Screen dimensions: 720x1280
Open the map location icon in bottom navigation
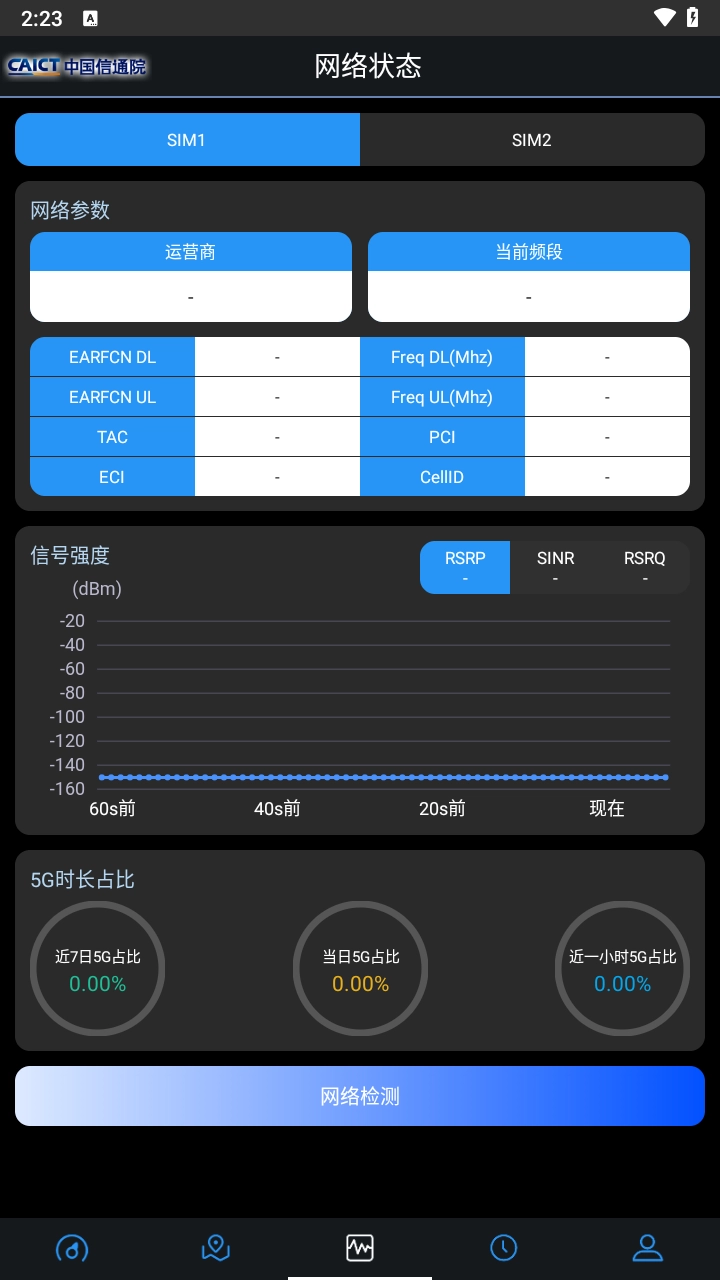pos(216,1248)
